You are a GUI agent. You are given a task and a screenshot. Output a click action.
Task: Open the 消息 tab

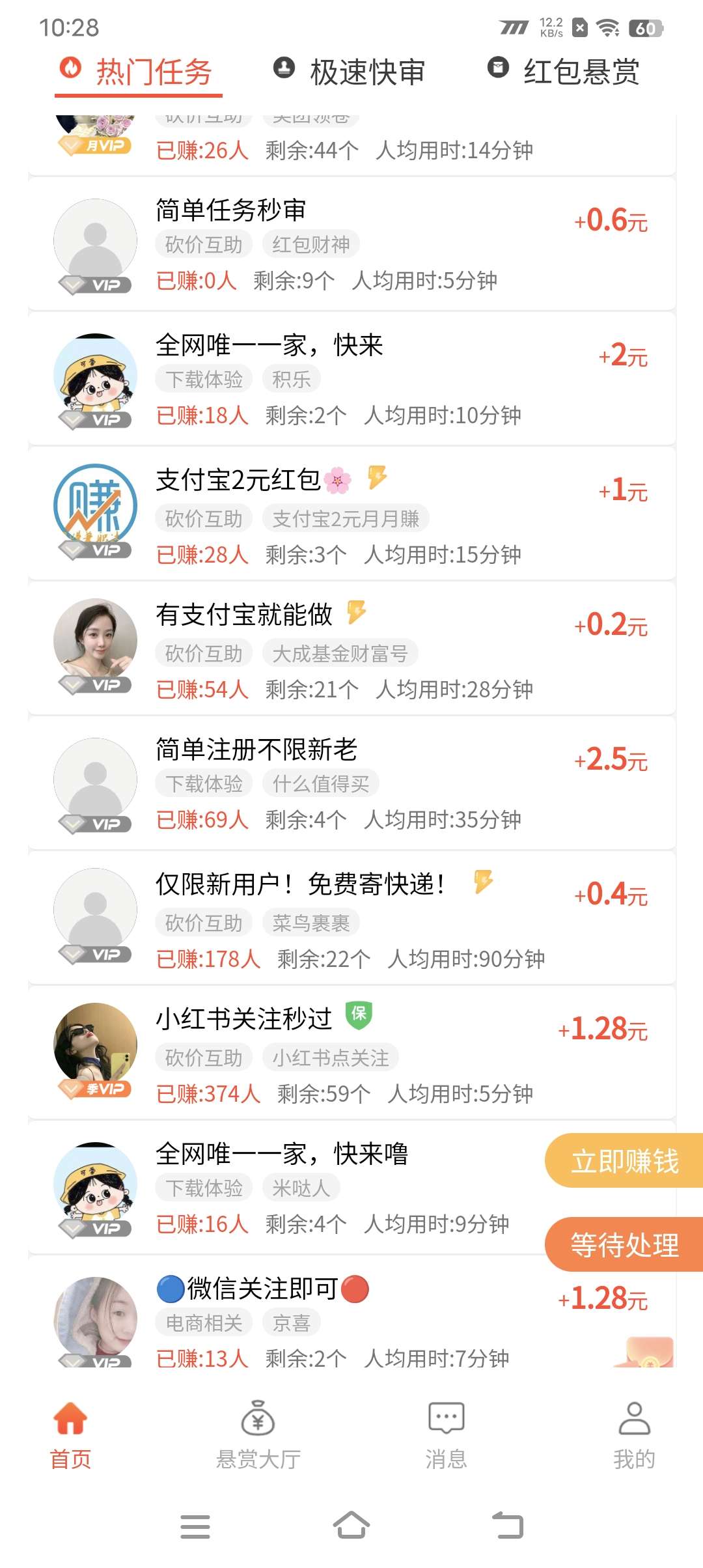point(446,1435)
